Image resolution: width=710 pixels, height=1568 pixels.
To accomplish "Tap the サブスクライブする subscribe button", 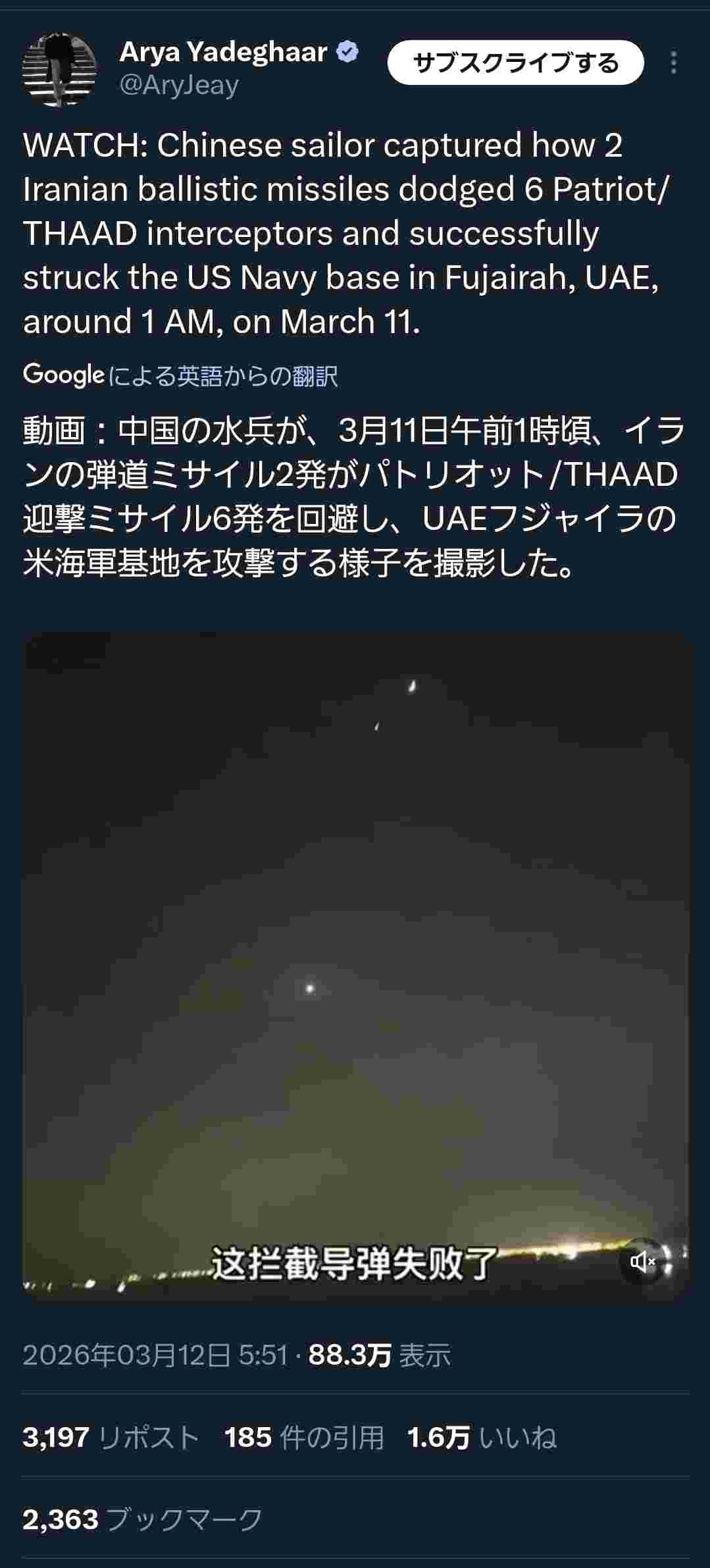I will (x=515, y=63).
